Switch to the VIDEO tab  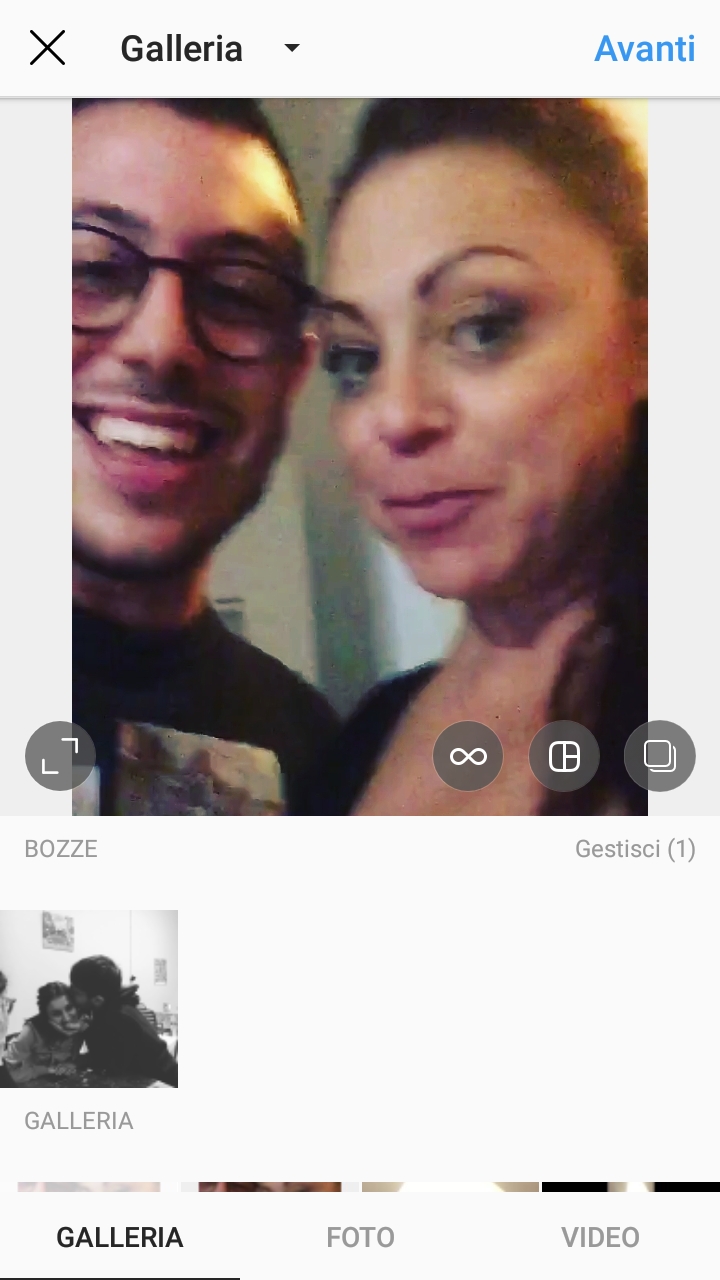click(x=600, y=1237)
